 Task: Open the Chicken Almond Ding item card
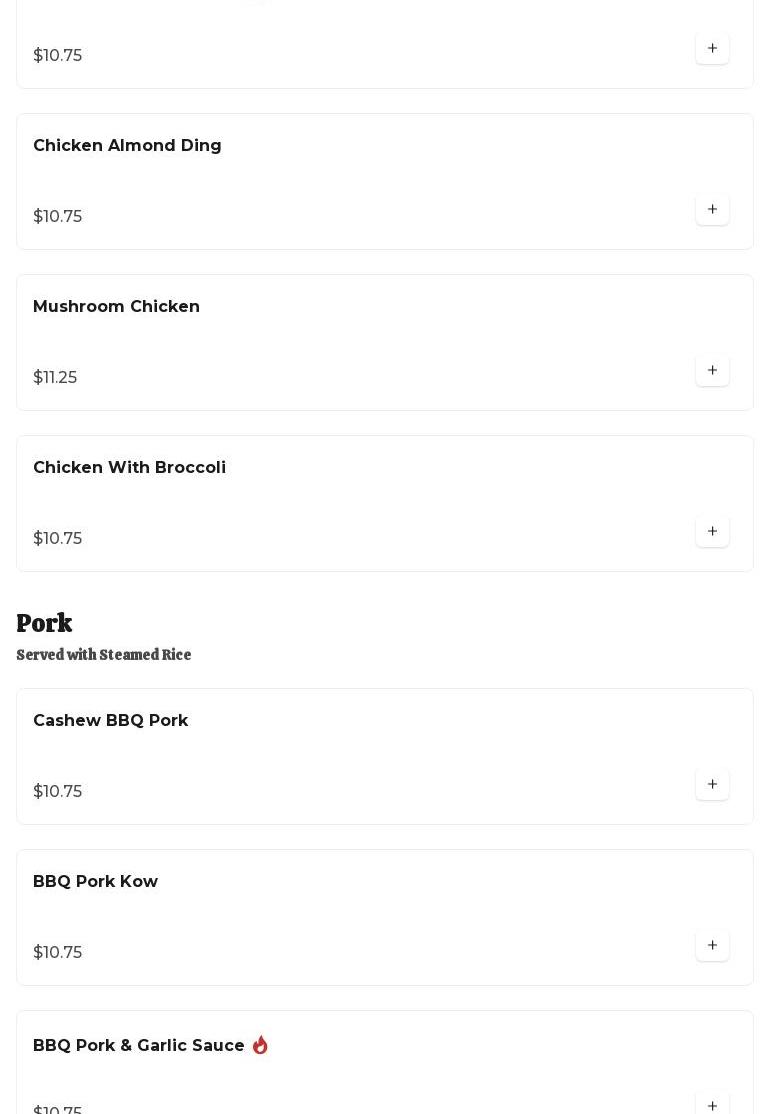pos(127,146)
